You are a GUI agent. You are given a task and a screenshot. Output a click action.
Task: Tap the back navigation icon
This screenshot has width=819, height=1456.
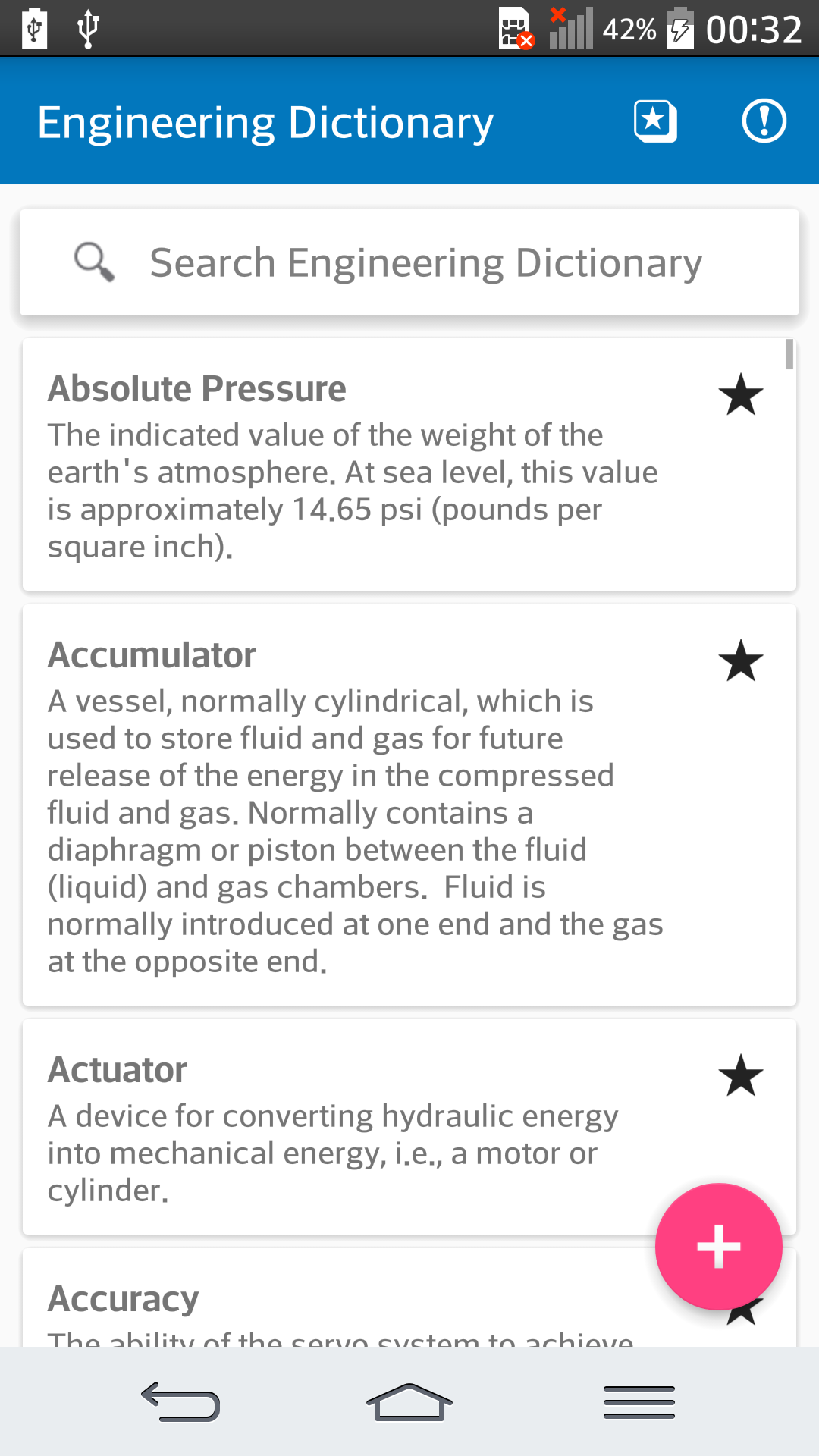click(180, 1403)
